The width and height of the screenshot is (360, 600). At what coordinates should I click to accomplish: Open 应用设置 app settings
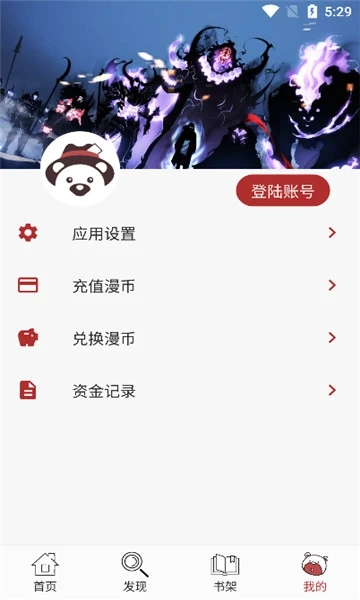tap(180, 233)
